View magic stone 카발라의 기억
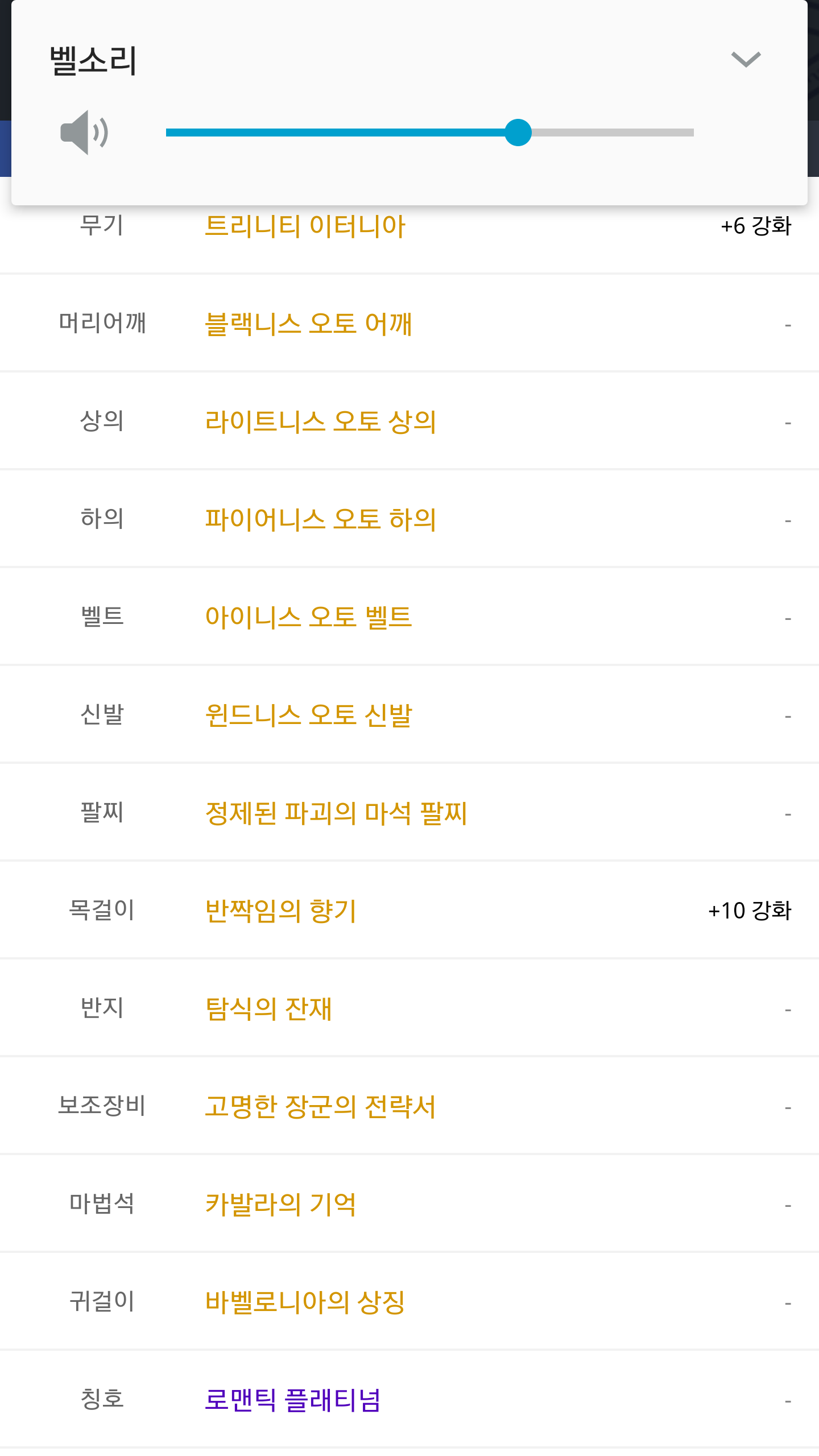 tap(280, 1205)
